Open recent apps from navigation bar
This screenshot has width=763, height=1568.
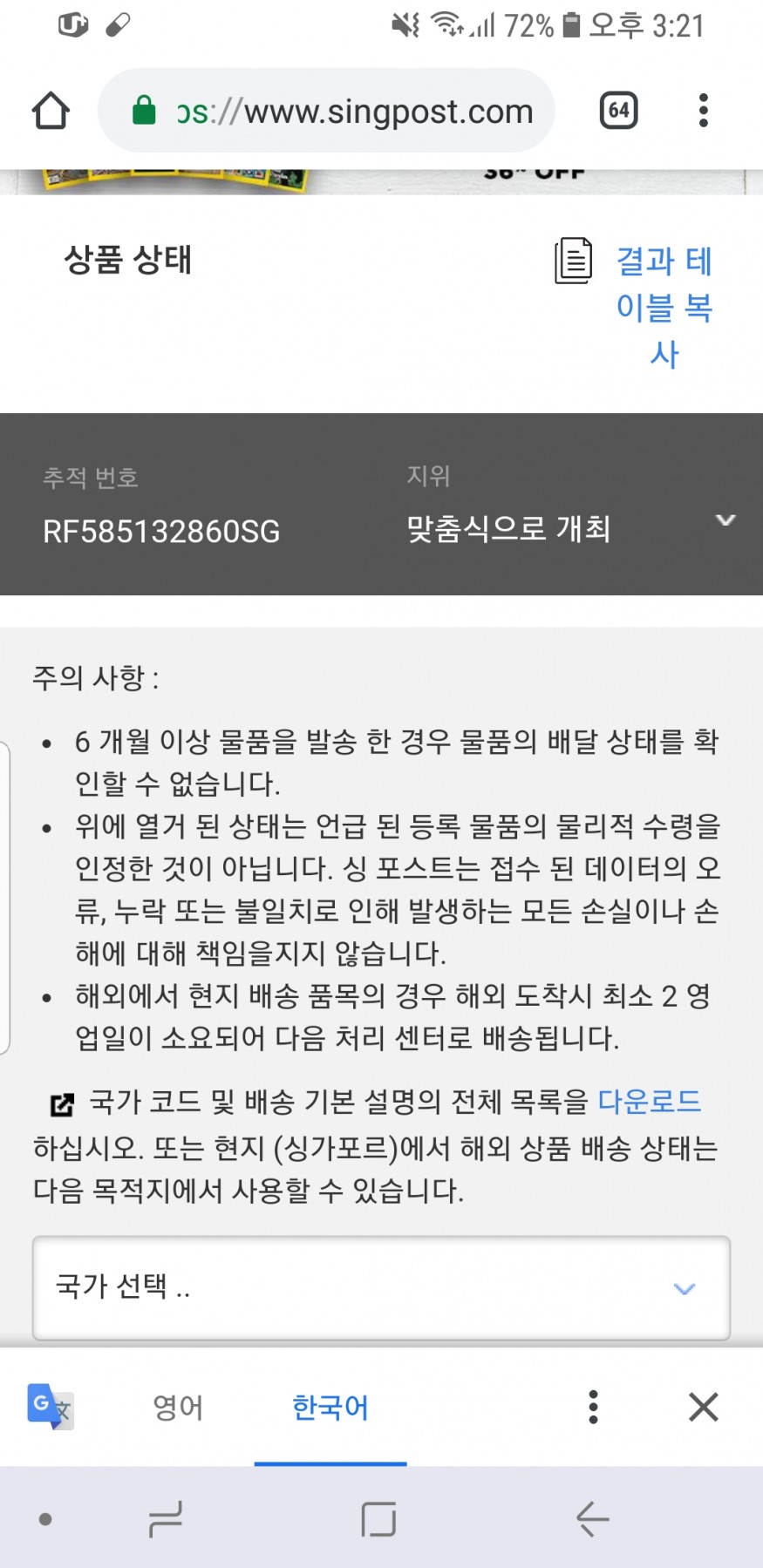(165, 1519)
